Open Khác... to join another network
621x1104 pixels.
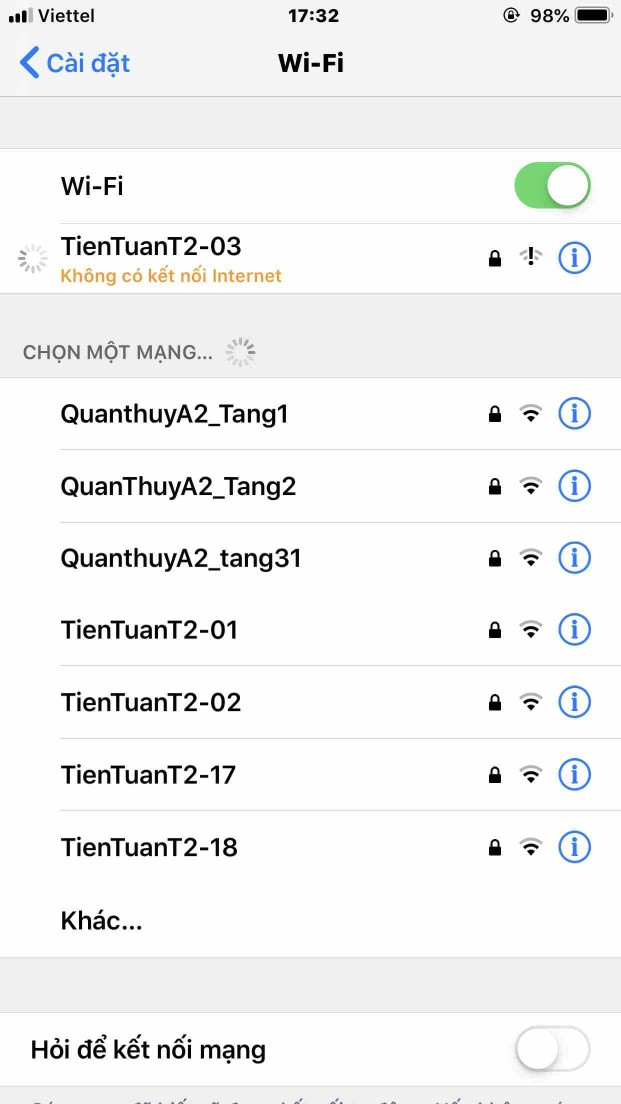point(101,921)
